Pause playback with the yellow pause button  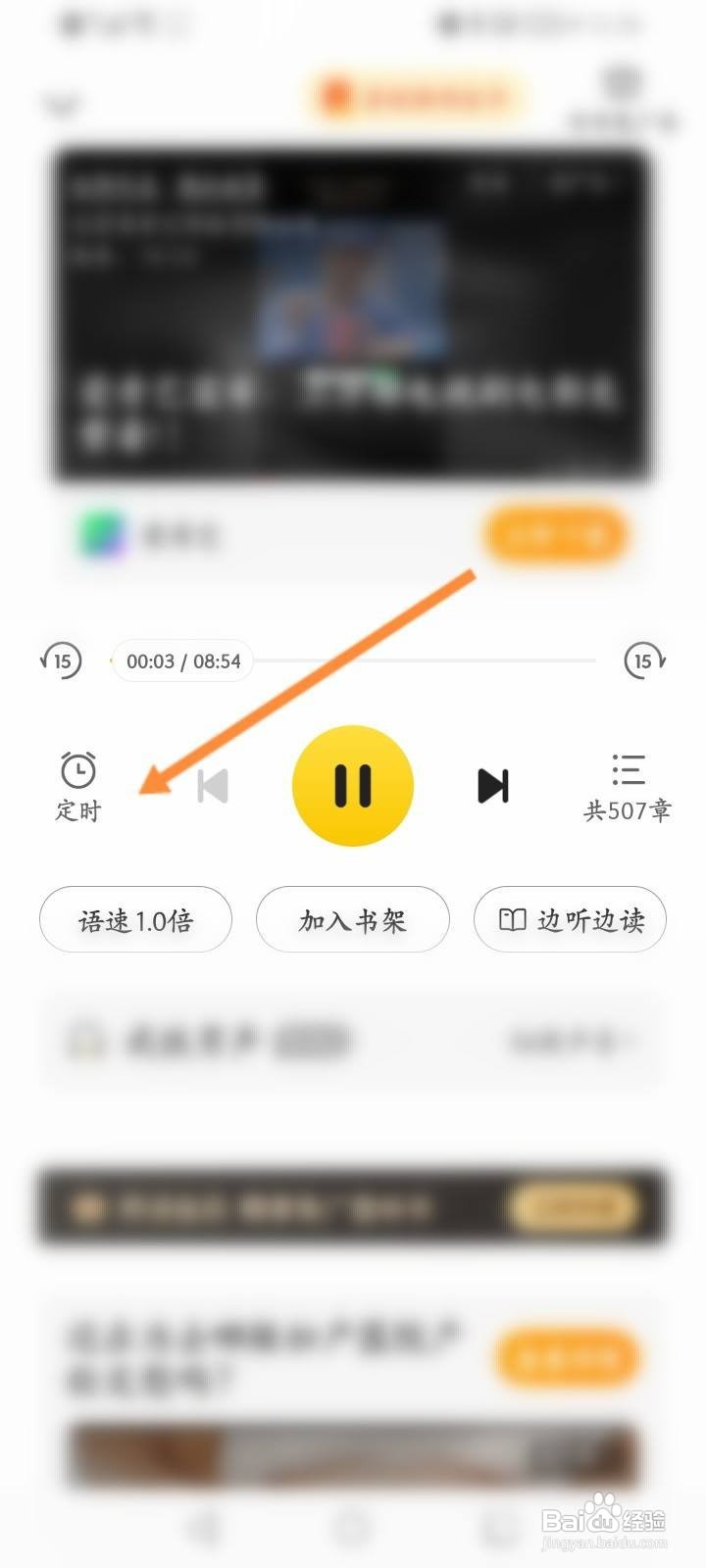pyautogui.click(x=354, y=785)
